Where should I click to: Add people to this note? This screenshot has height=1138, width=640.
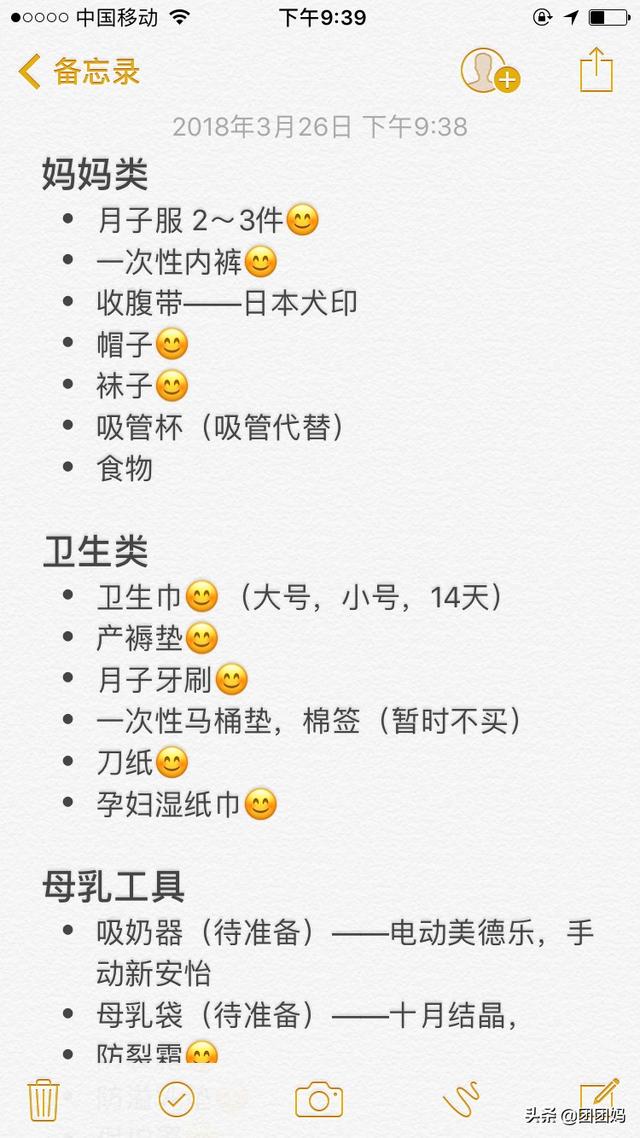490,70
